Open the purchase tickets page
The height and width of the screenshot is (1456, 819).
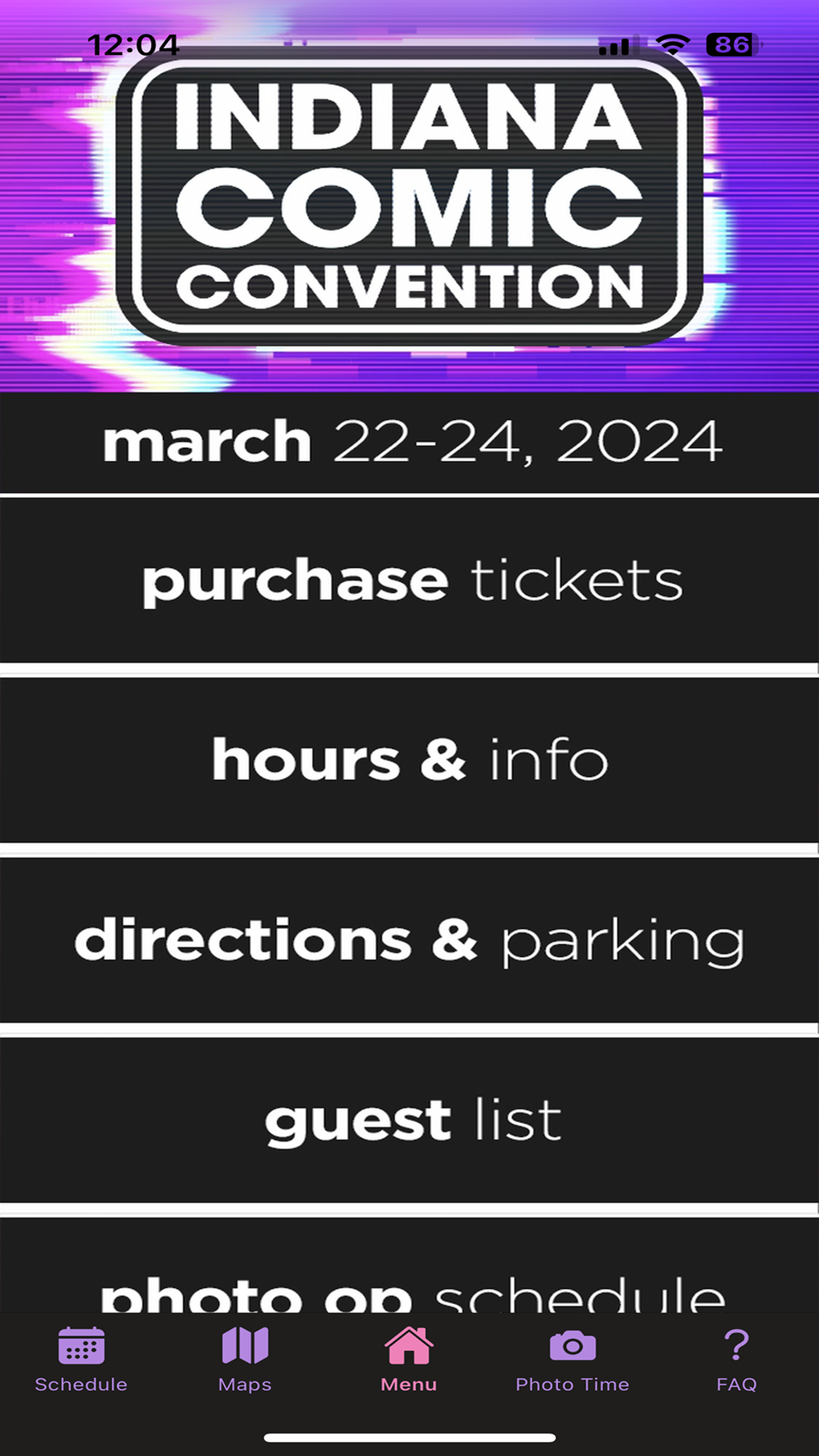(409, 581)
